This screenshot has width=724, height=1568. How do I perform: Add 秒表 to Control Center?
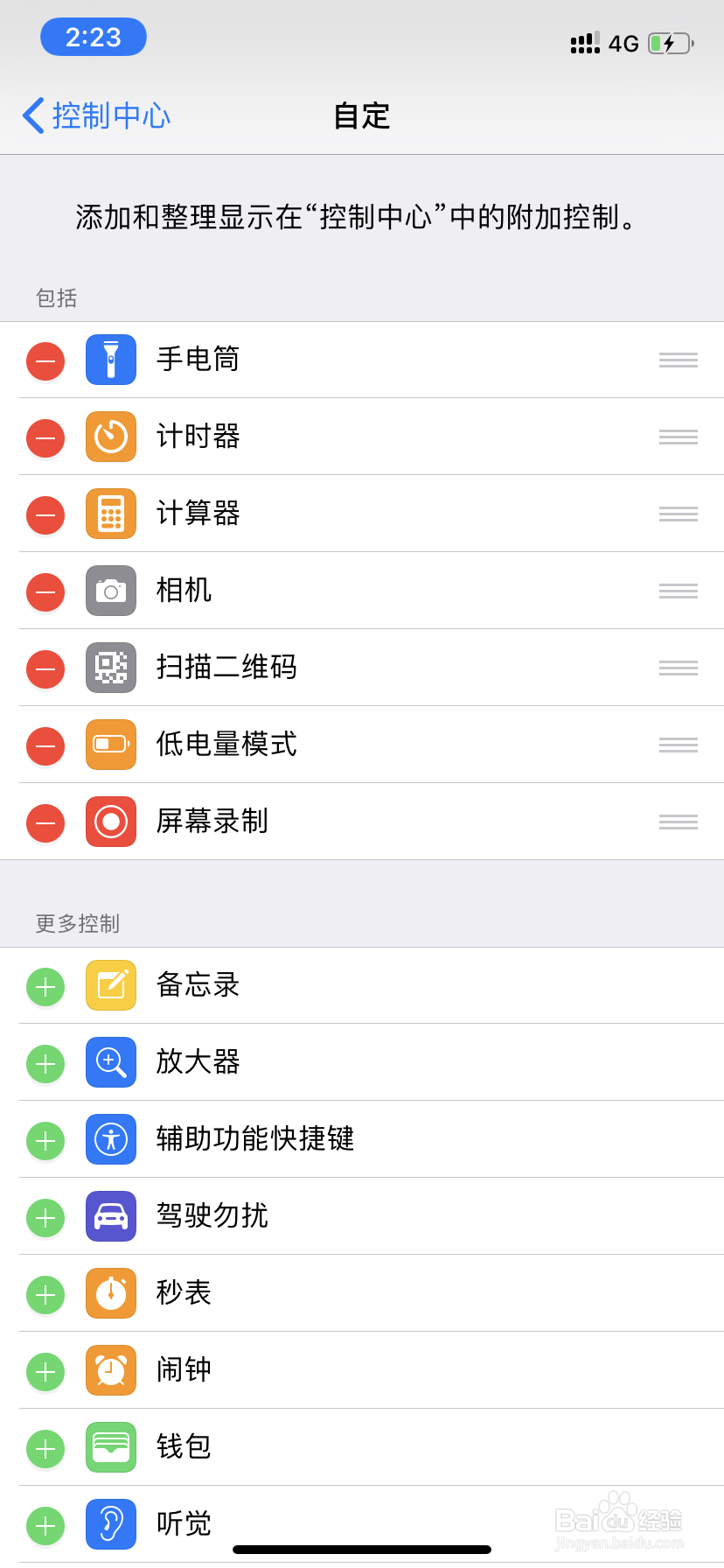tap(45, 1295)
